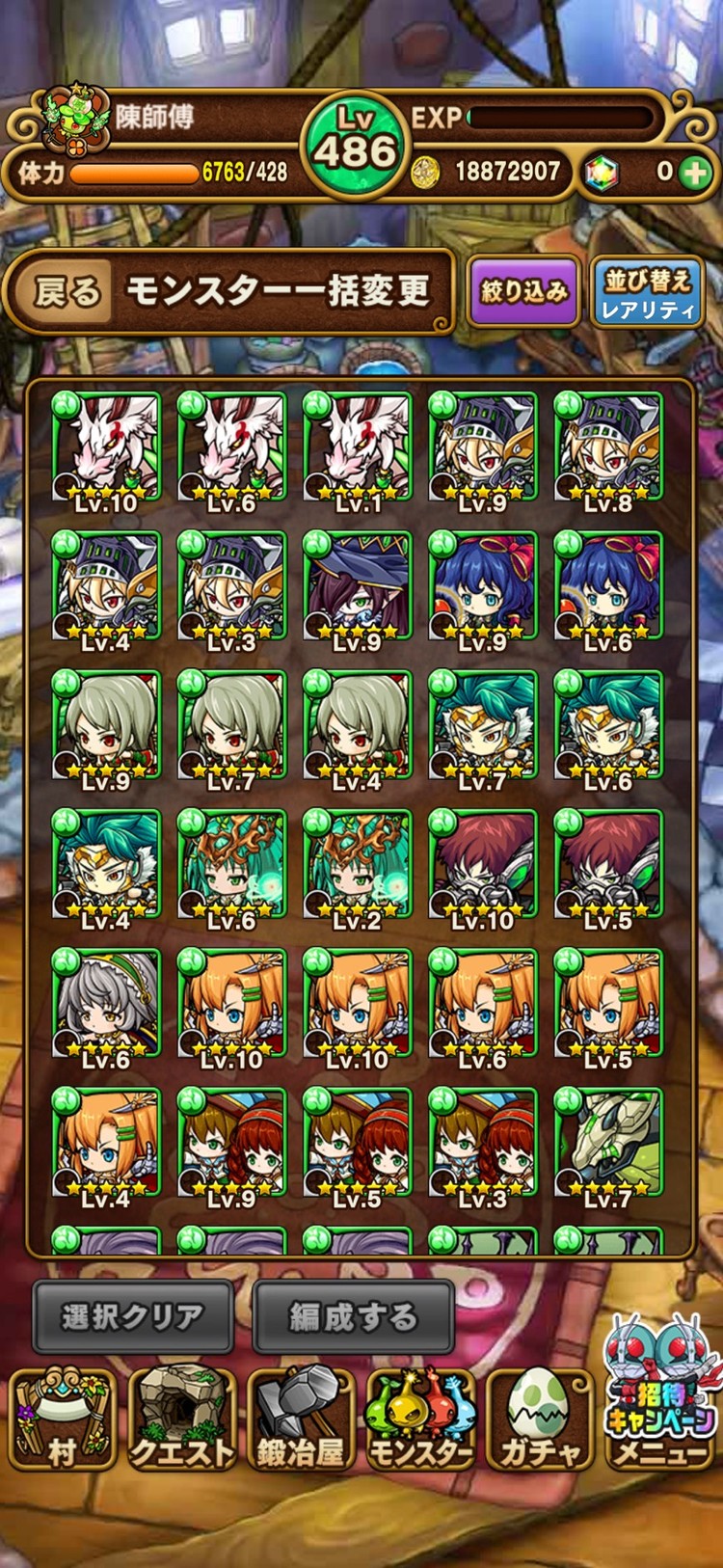The height and width of the screenshot is (1568, 723).
Task: Select the purple witch-hat monster at Lv.9
Action: (x=358, y=586)
